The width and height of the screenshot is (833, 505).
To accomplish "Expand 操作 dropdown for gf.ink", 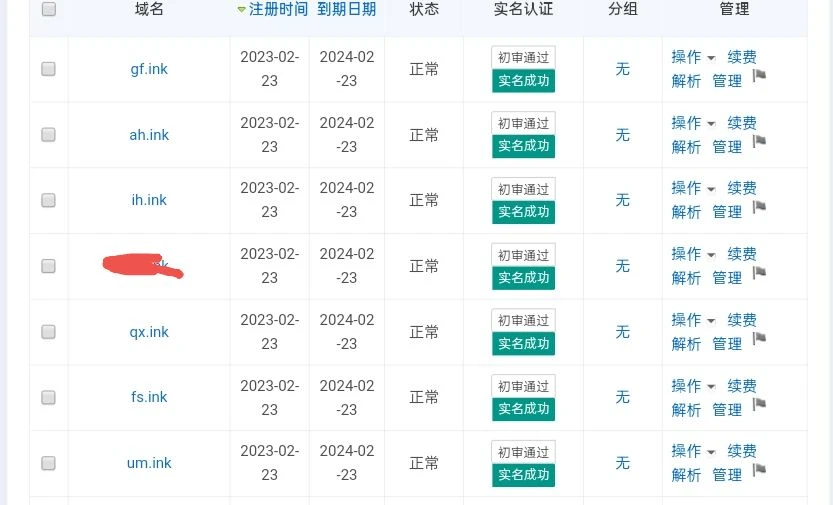I will (x=693, y=57).
